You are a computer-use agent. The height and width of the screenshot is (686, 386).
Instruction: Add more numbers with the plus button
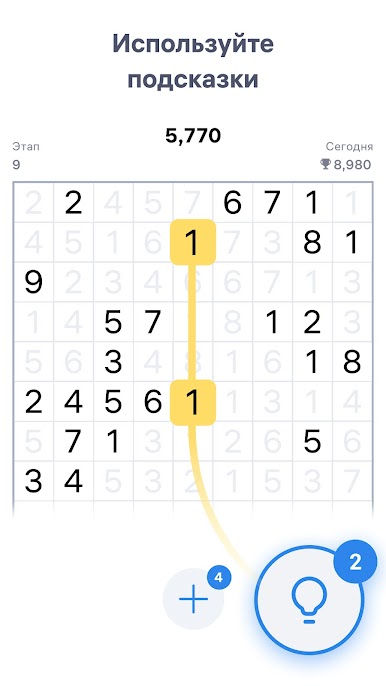193,598
